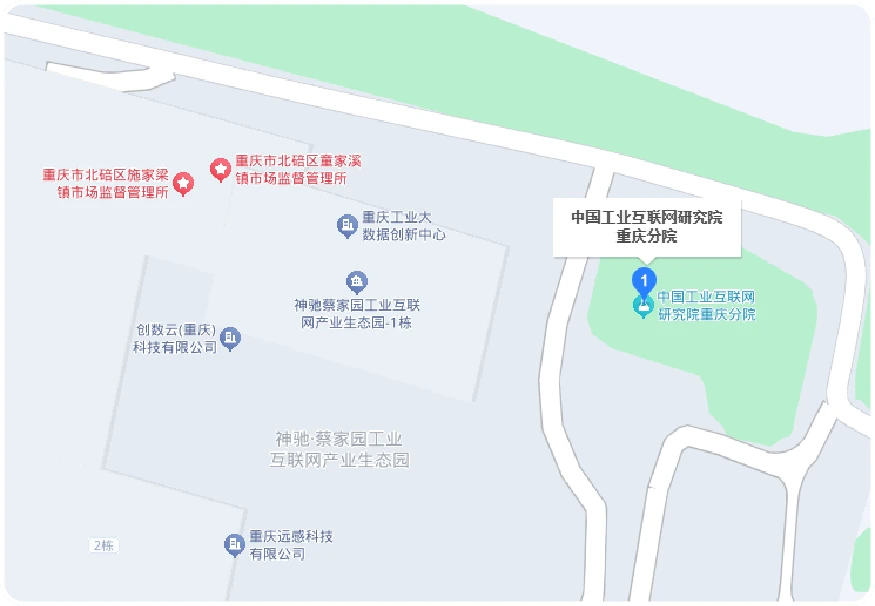Select the 重庆市北碚区童家溪镇市场监督管理所 marker

click(x=220, y=169)
